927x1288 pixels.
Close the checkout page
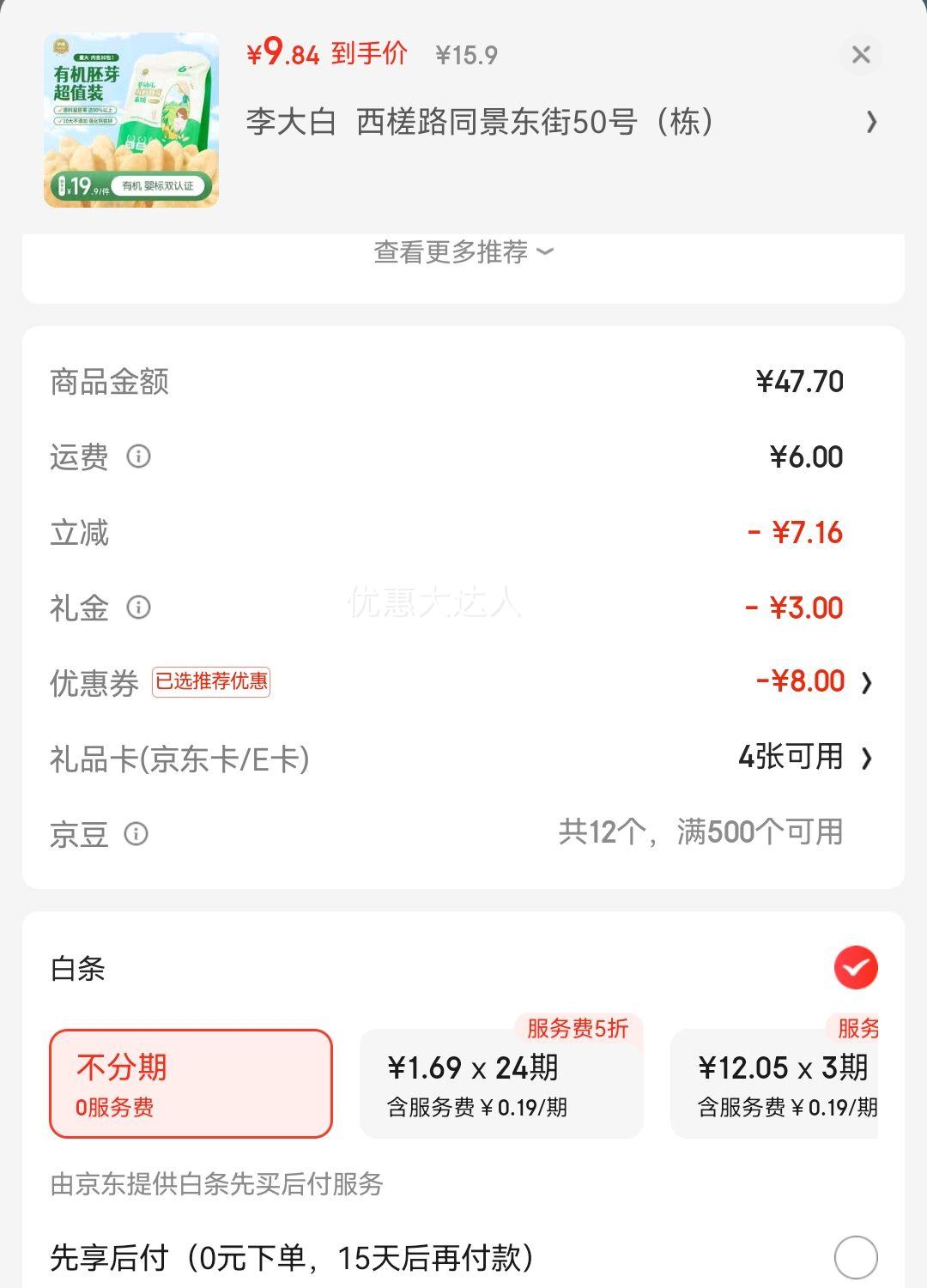pyautogui.click(x=862, y=54)
